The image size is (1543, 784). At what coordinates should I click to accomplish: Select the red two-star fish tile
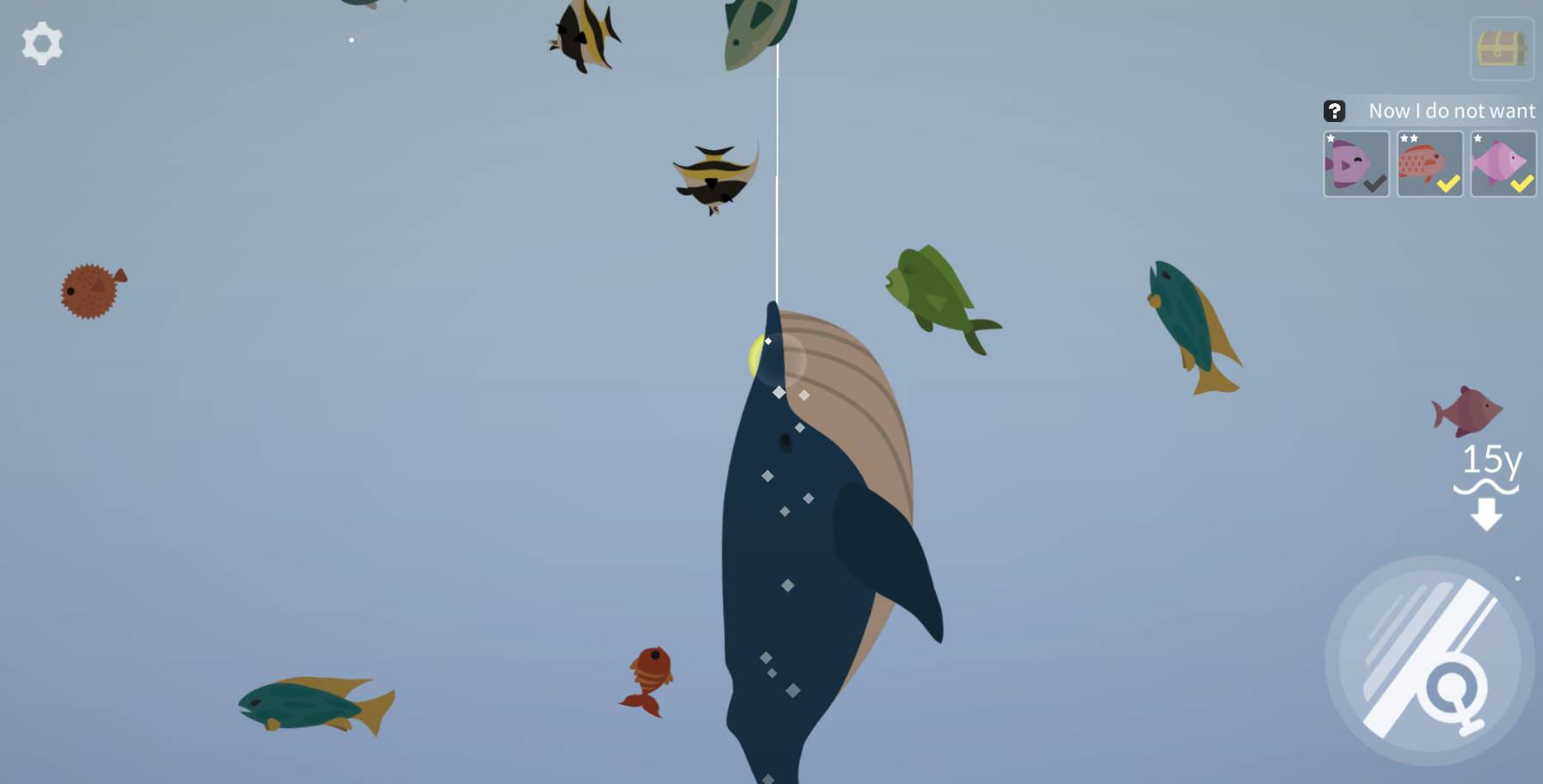1429,164
